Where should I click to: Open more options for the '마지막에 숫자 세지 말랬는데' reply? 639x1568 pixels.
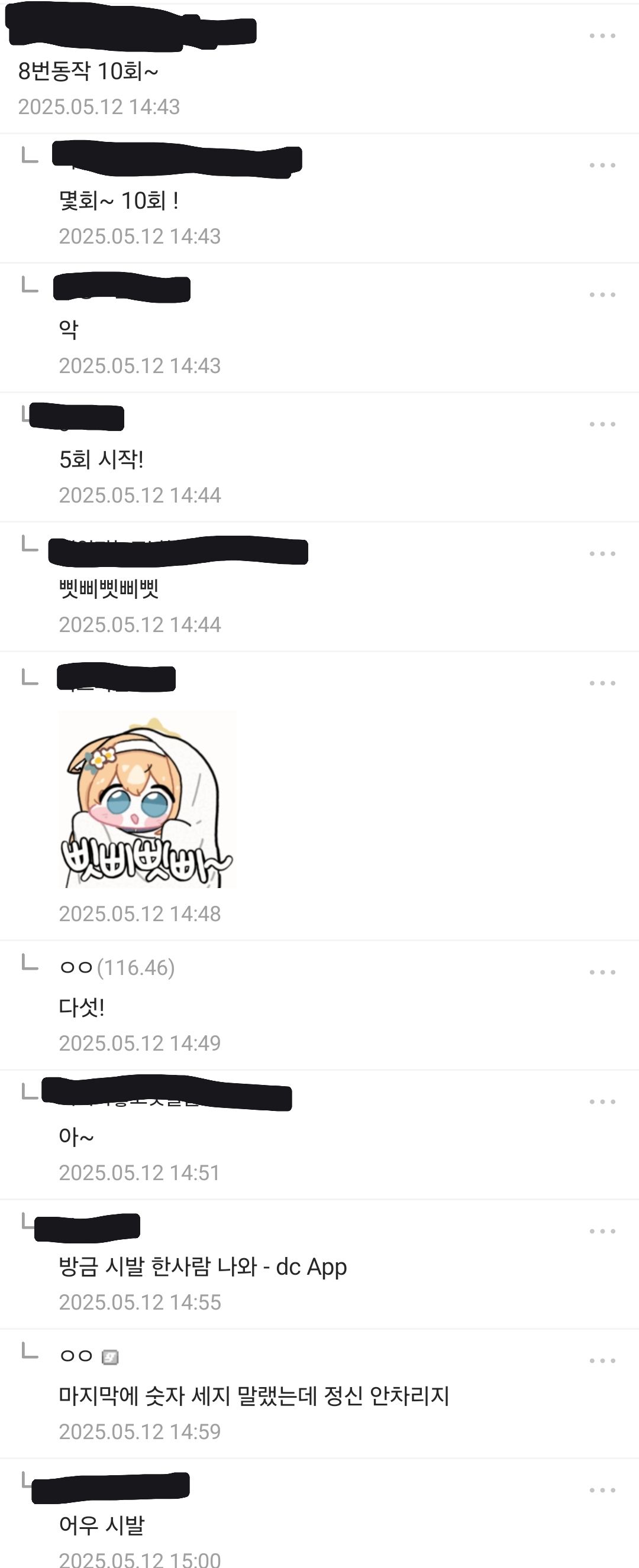point(602,1361)
